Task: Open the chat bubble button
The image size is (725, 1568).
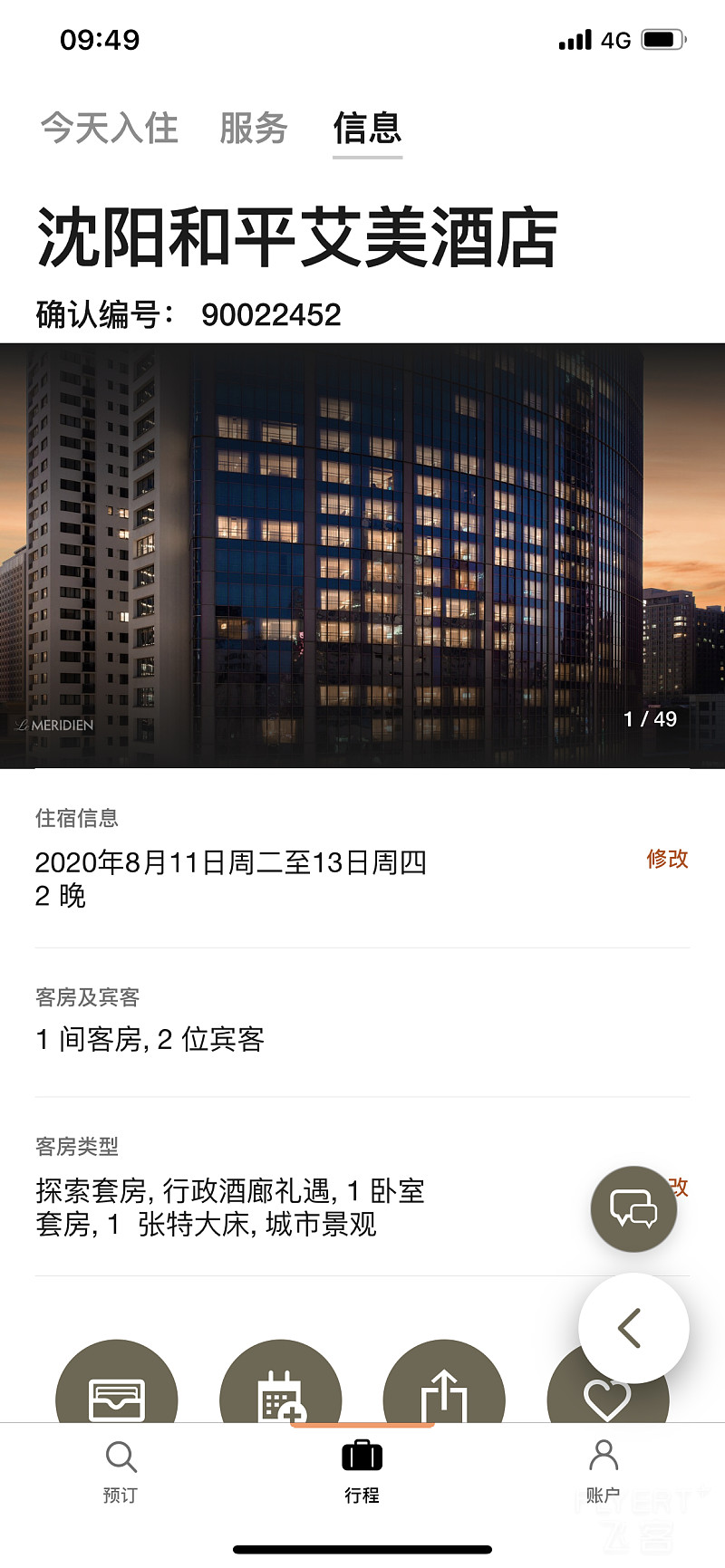Action: point(633,1208)
